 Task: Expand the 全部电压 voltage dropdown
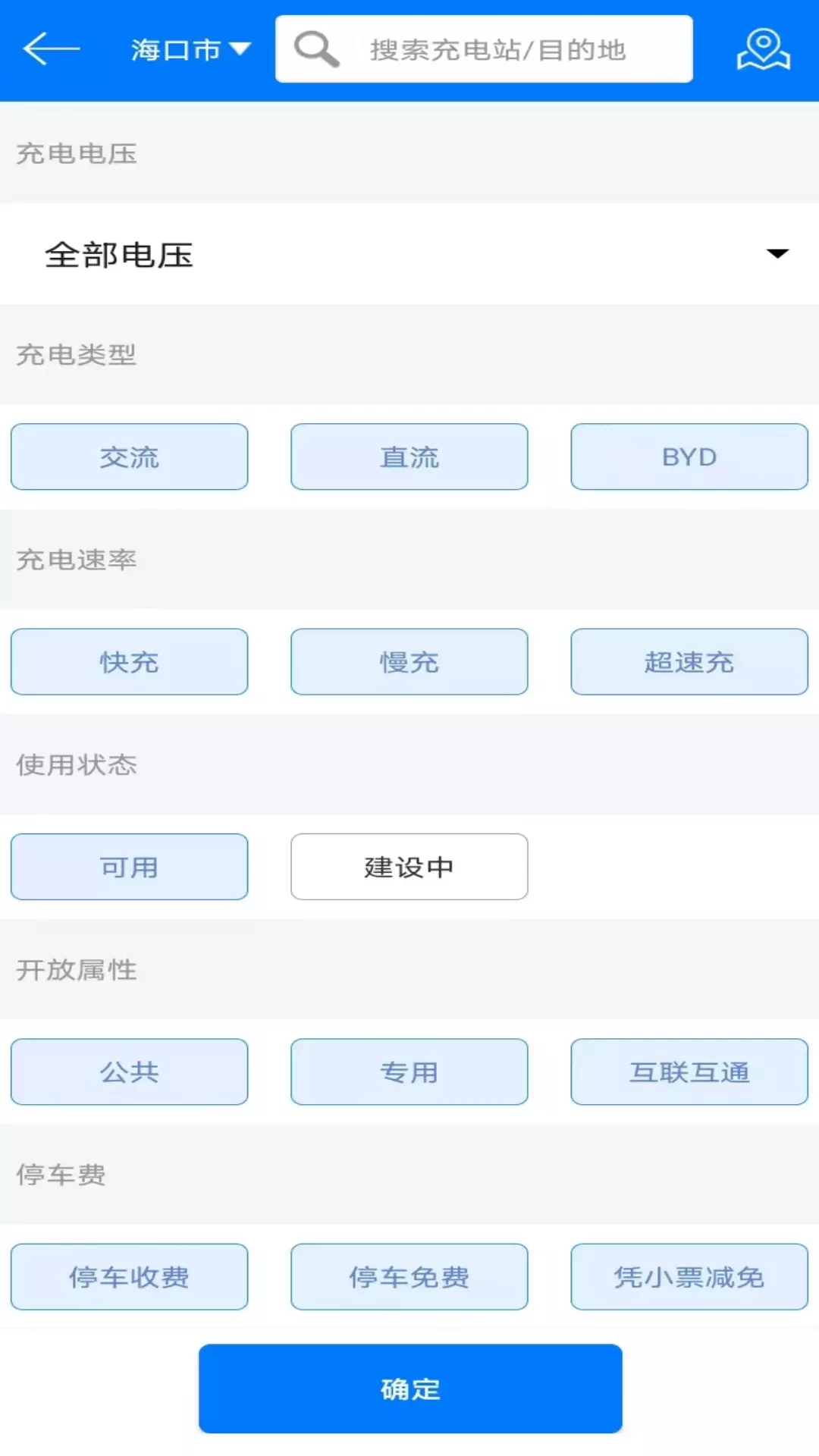409,254
